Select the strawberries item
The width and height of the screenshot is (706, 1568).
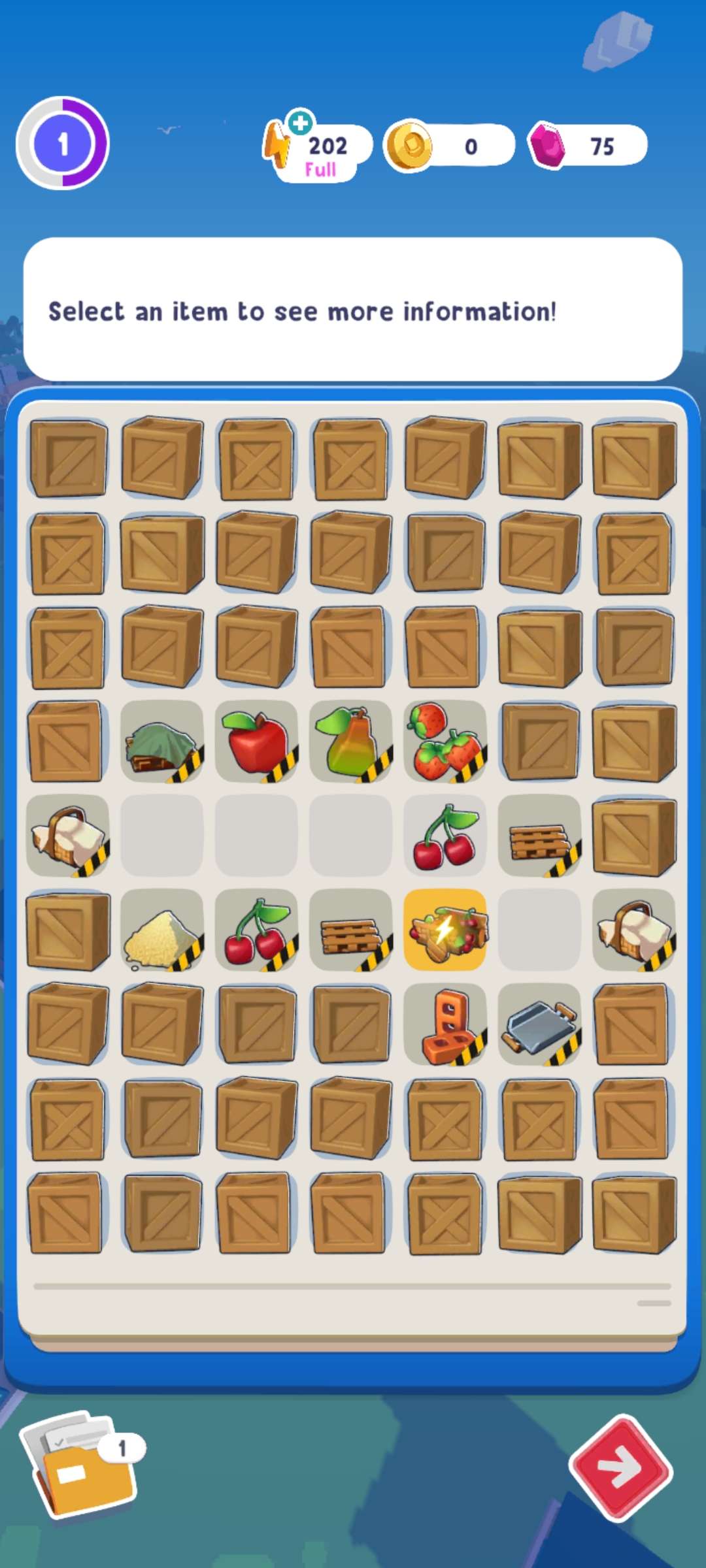(x=445, y=742)
